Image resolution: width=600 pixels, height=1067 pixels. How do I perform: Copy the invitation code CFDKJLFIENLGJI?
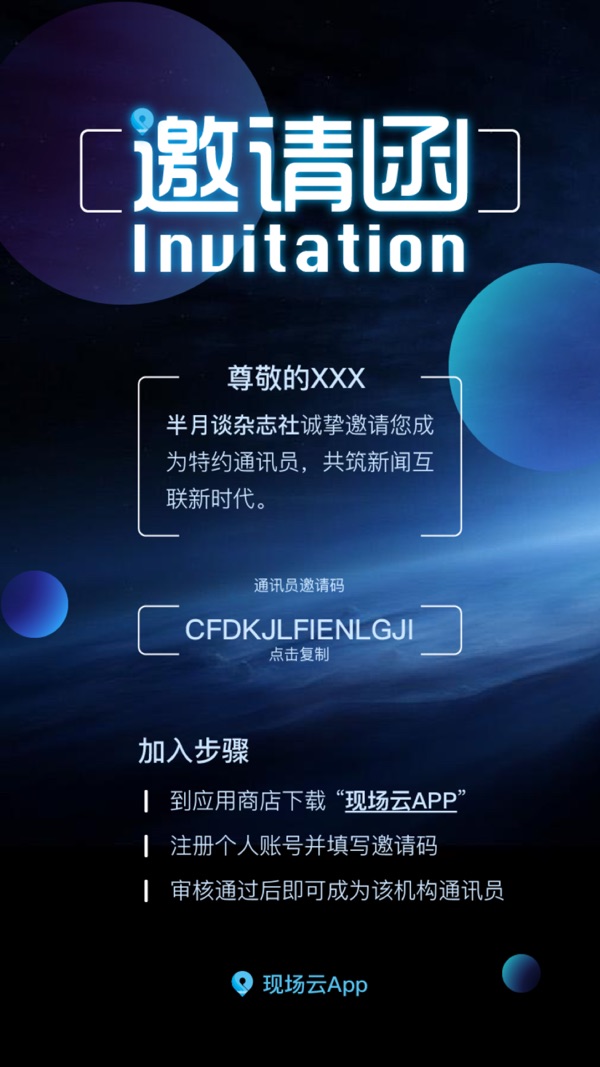tap(299, 630)
